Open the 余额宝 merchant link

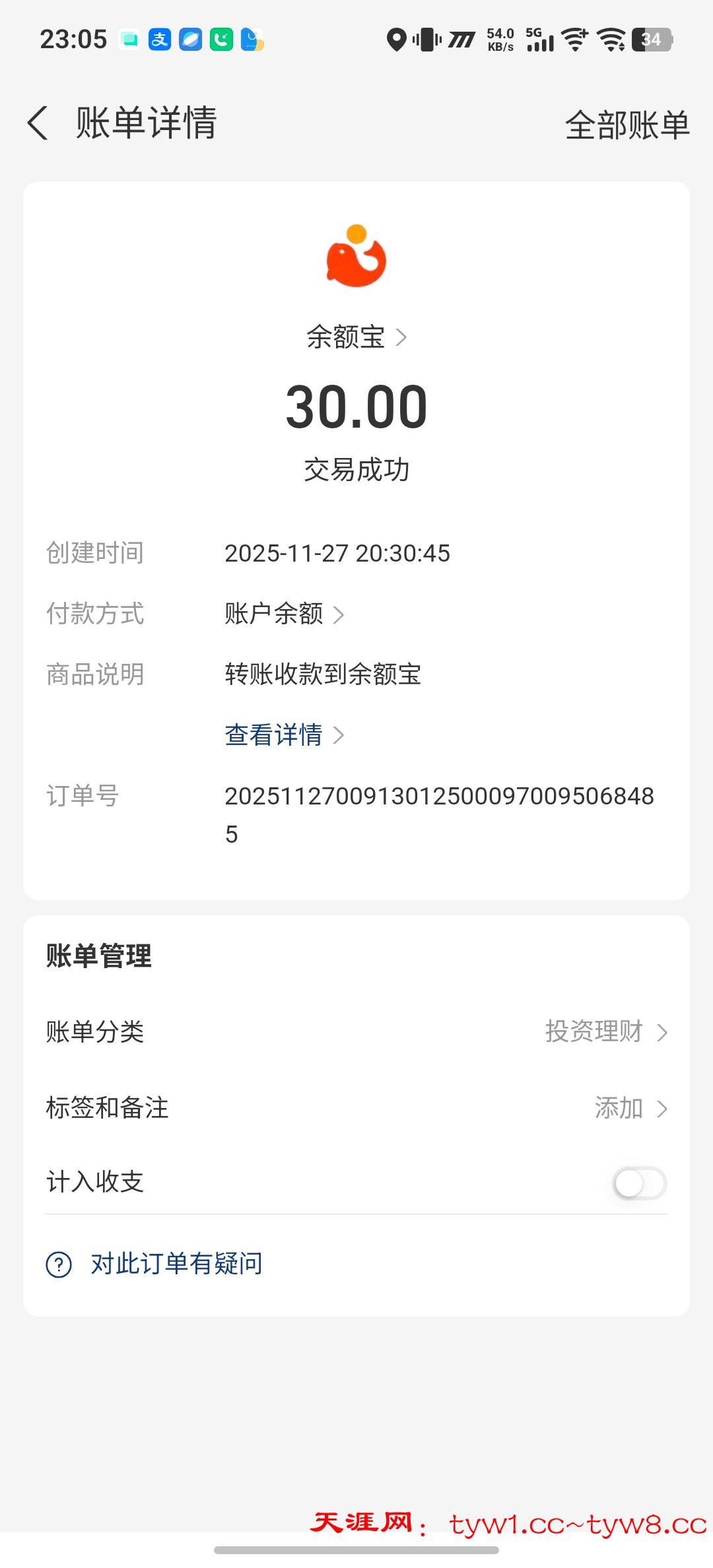(x=356, y=337)
